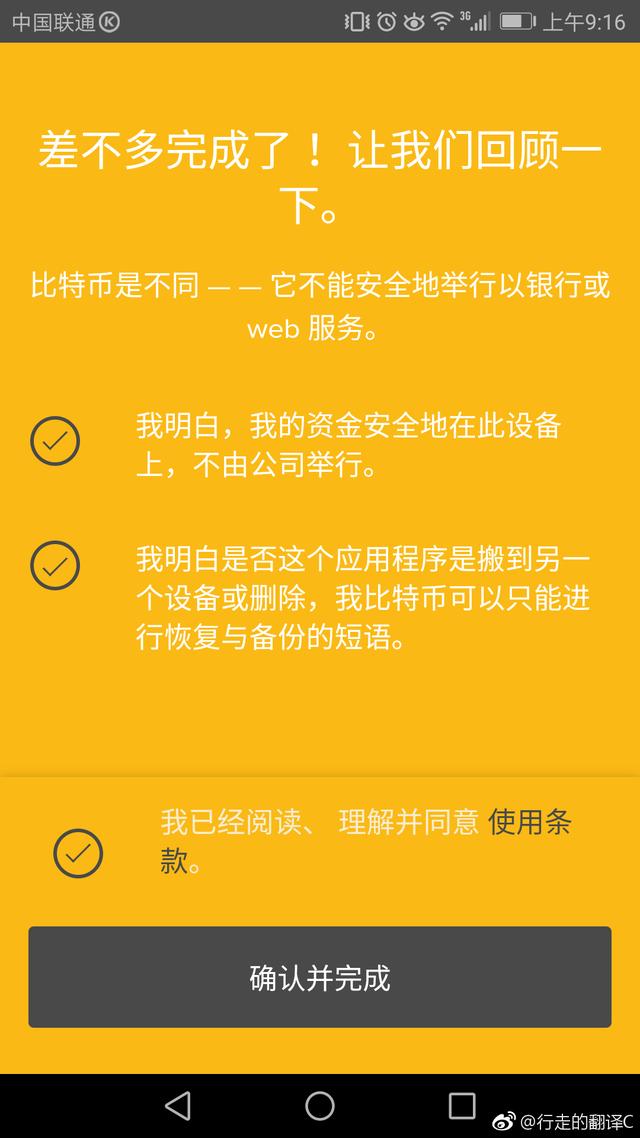
Task: Return to the home screen
Action: pos(320,1106)
